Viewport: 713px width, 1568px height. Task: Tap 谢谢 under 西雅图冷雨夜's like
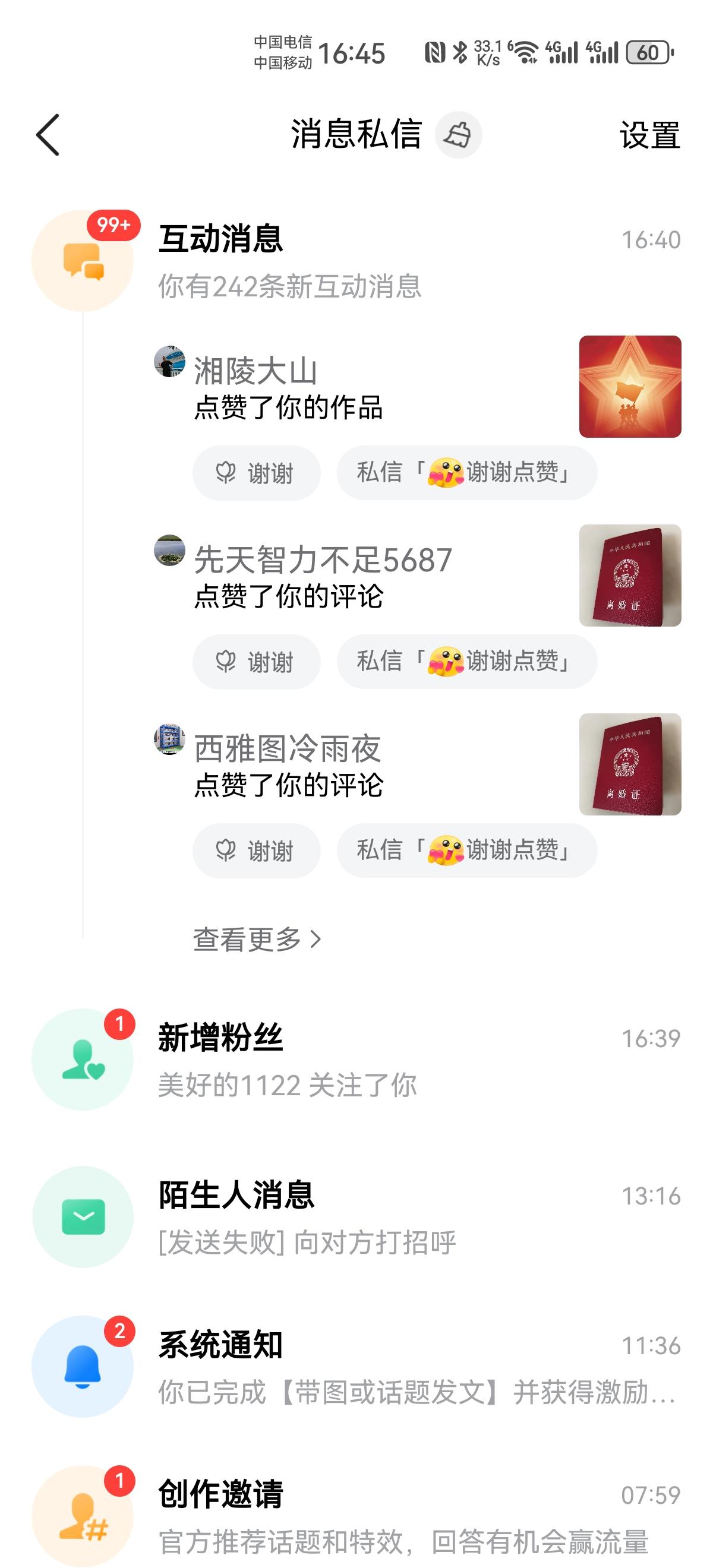(256, 851)
